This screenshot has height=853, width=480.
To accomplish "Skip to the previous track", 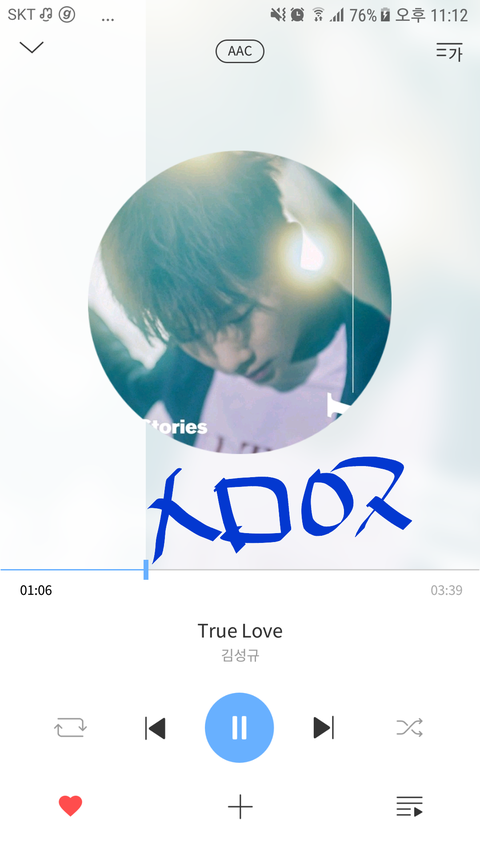I will coord(155,728).
